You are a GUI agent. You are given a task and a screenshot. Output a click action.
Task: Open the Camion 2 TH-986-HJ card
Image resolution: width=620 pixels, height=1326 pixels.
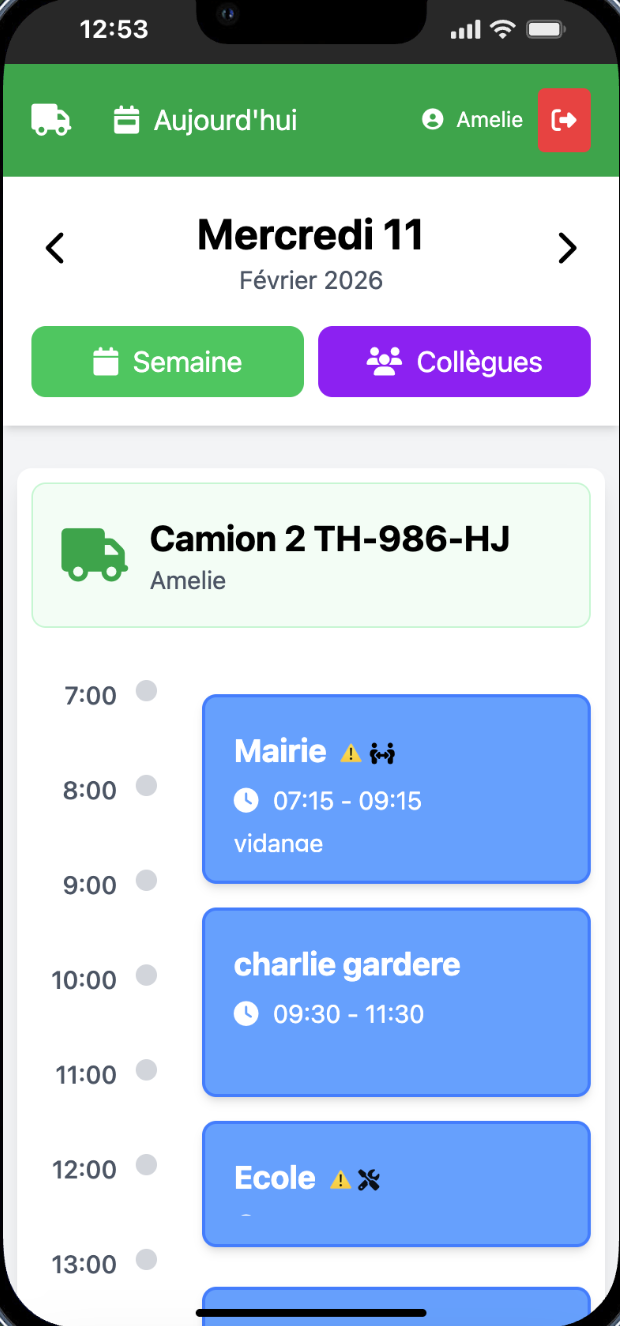pos(311,555)
